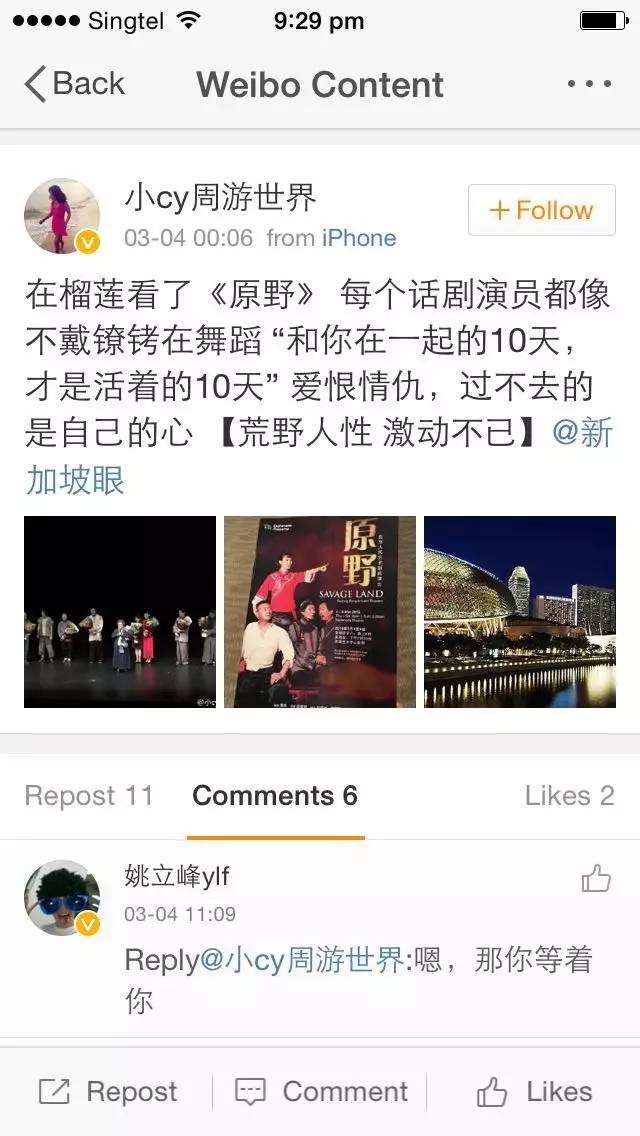
Task: Switch to the Repost 11 tab
Action: click(89, 796)
